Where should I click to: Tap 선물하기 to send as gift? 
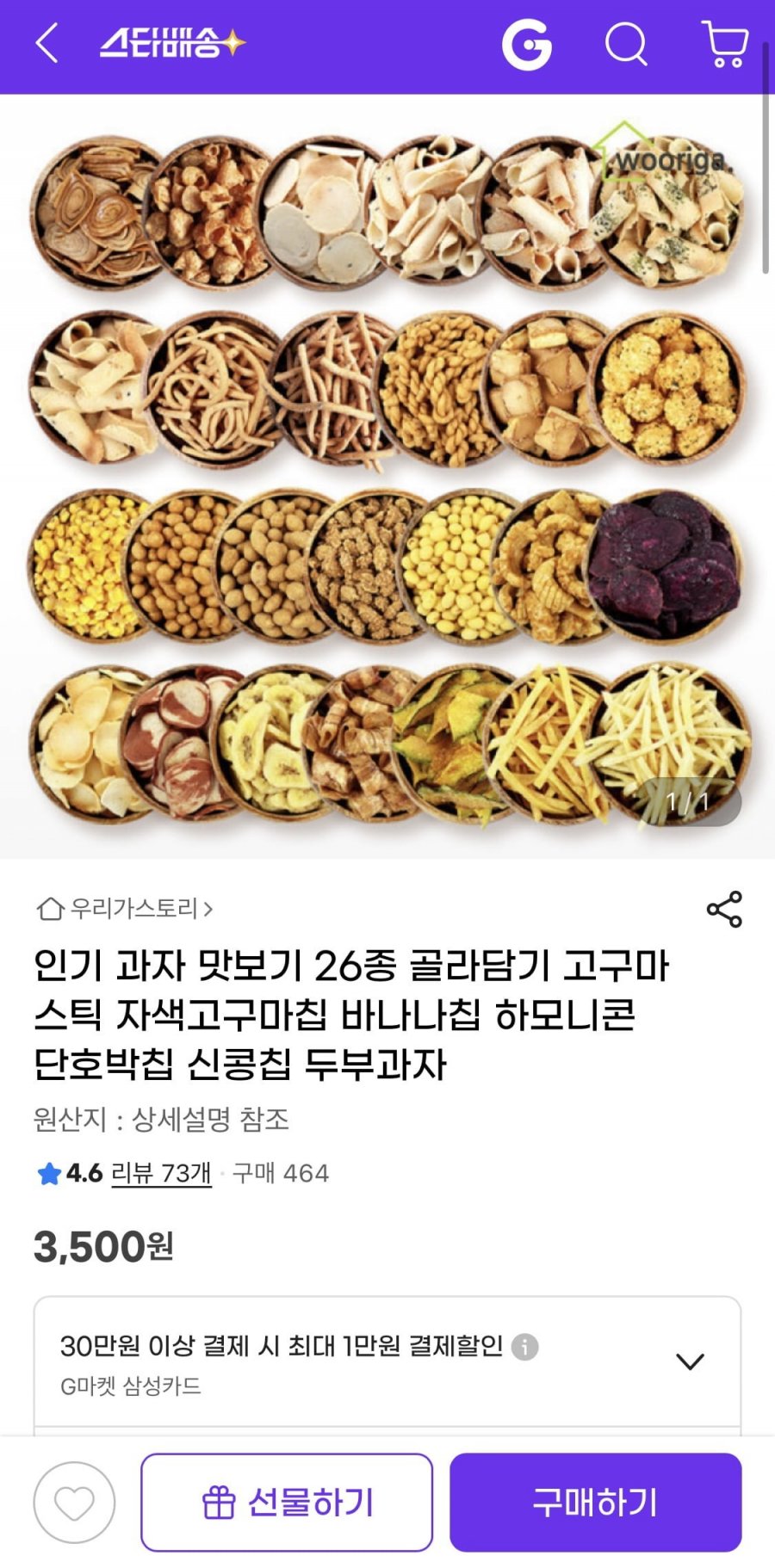pyautogui.click(x=287, y=1503)
